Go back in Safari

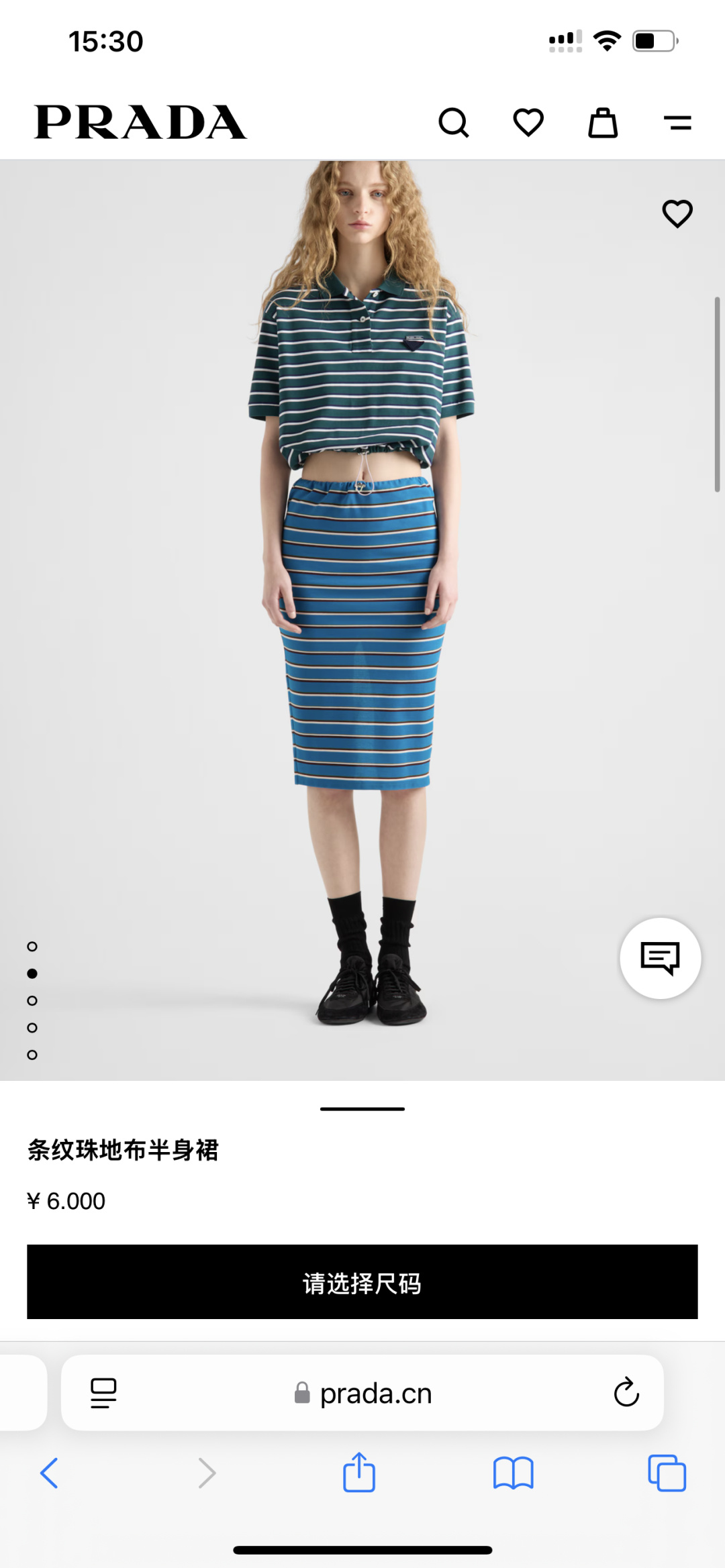coord(49,1473)
